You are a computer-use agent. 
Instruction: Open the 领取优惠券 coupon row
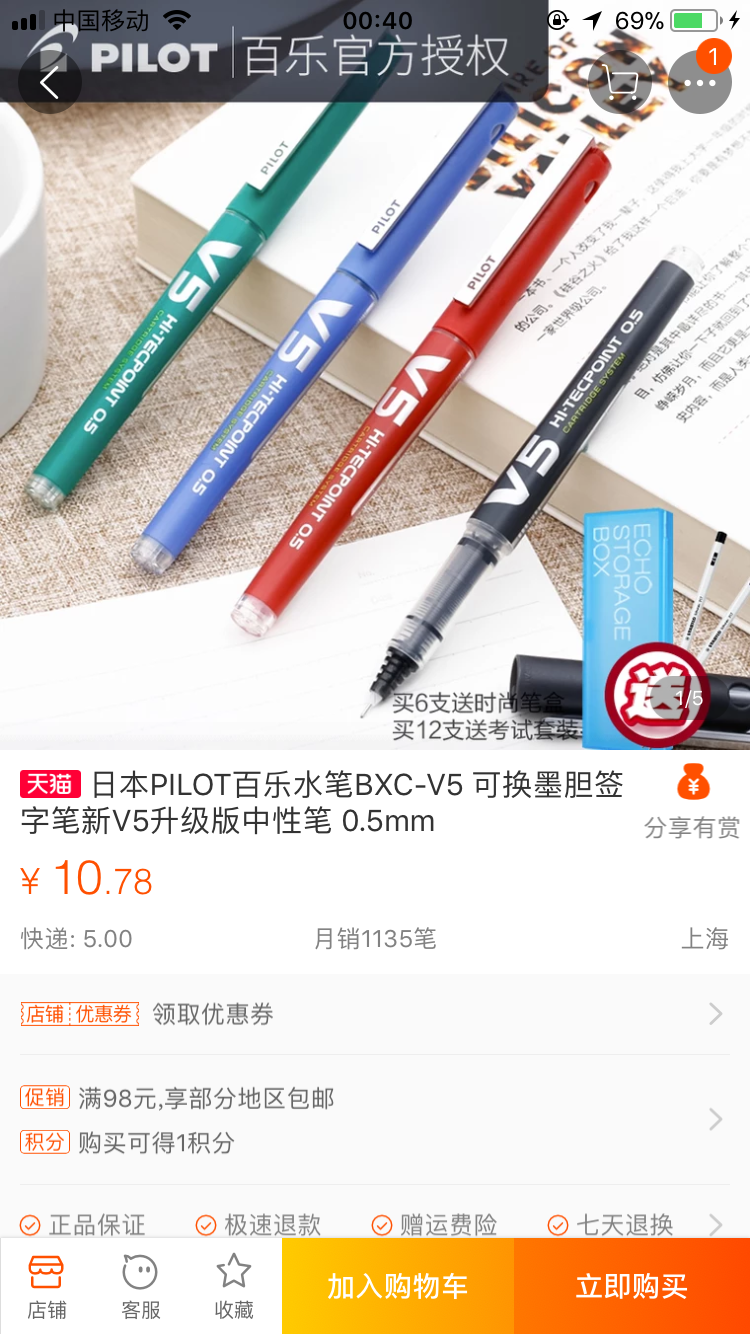(375, 1014)
